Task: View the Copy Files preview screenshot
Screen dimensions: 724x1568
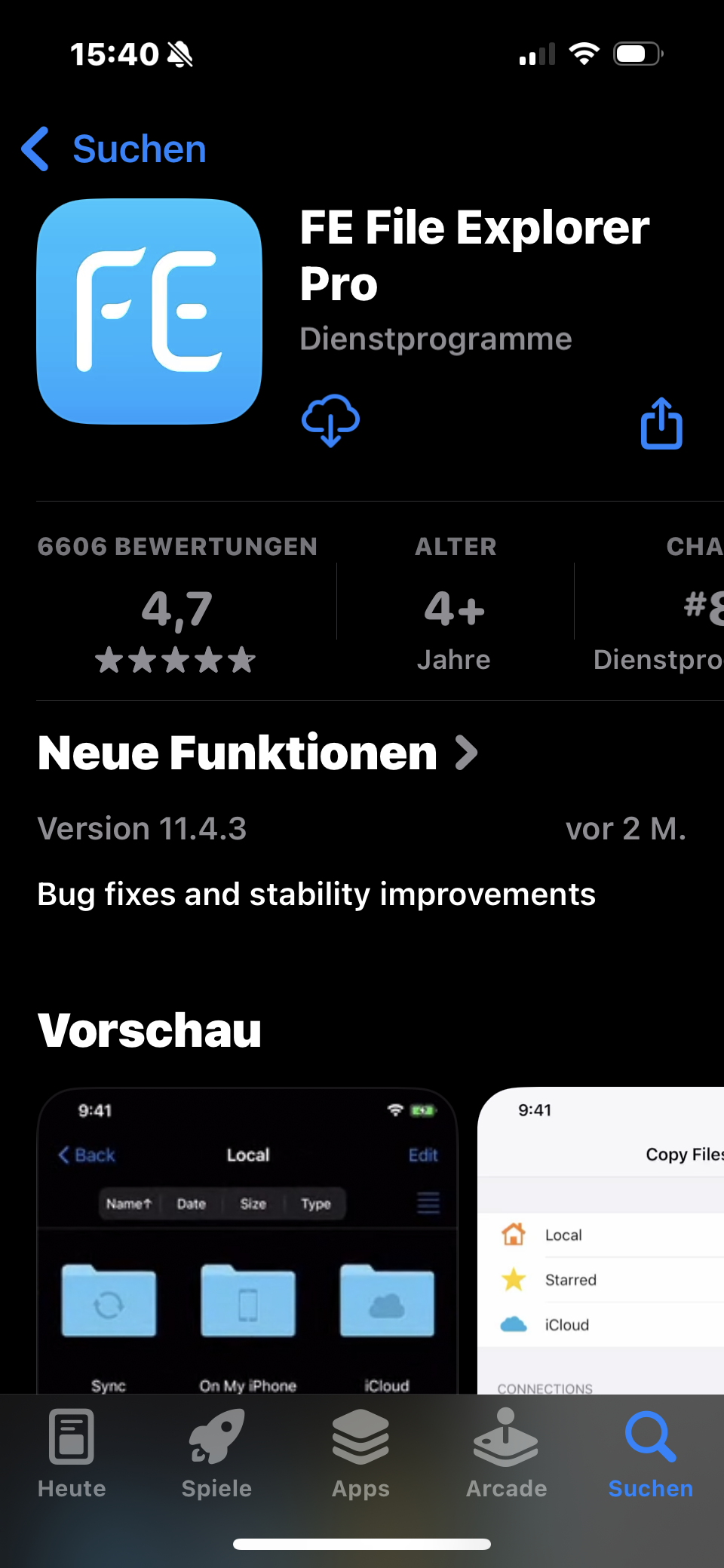Action: (601, 1240)
